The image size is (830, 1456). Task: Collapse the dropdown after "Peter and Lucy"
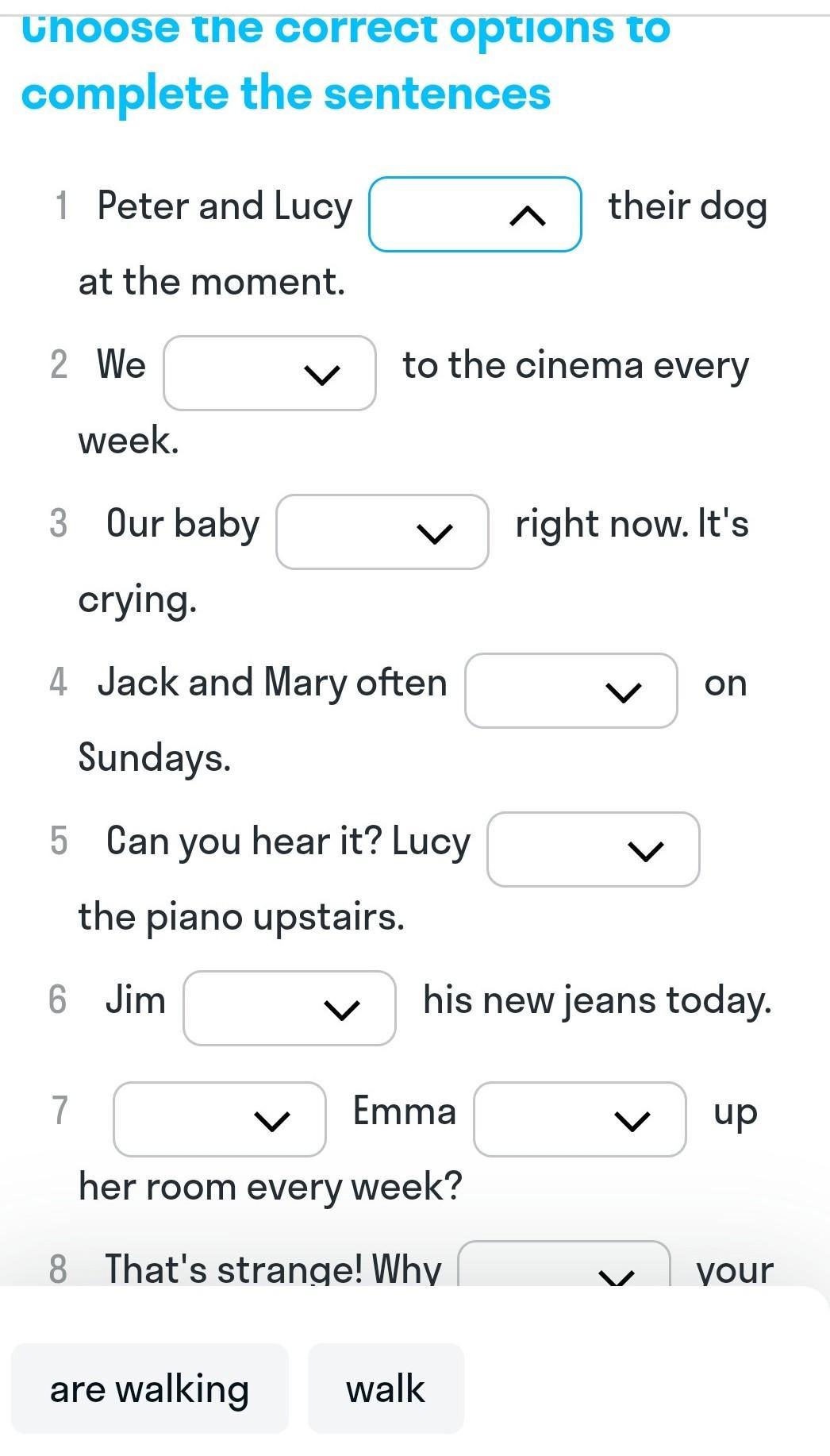point(475,214)
